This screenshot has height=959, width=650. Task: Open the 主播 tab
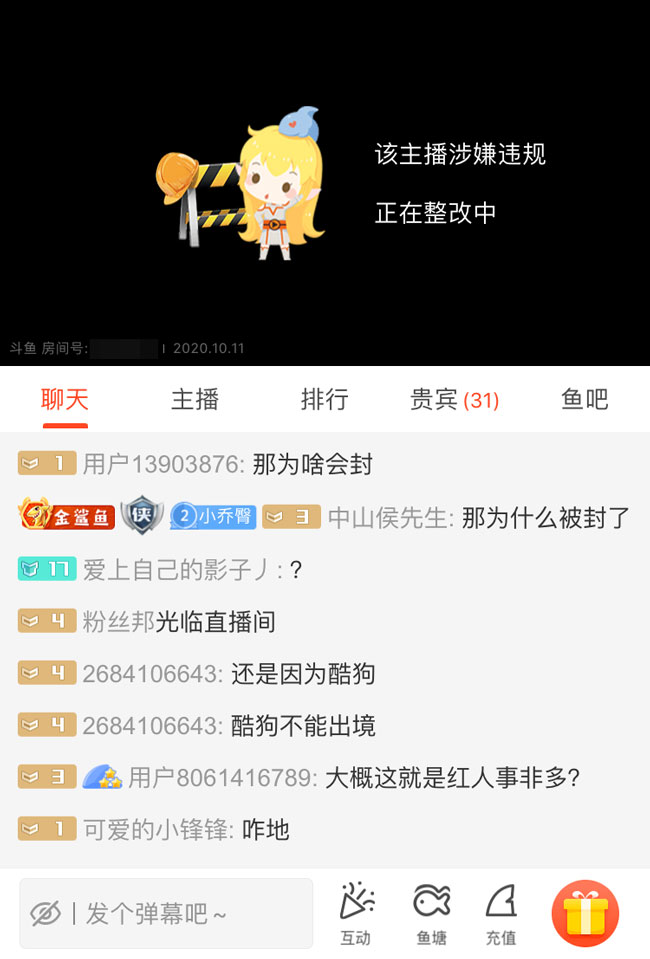click(x=195, y=400)
